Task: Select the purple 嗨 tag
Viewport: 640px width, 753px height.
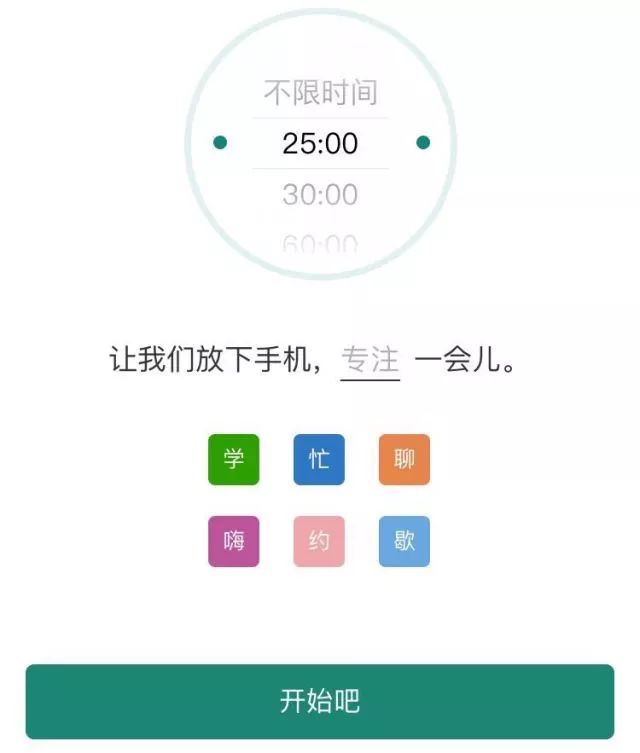Action: pyautogui.click(x=234, y=542)
